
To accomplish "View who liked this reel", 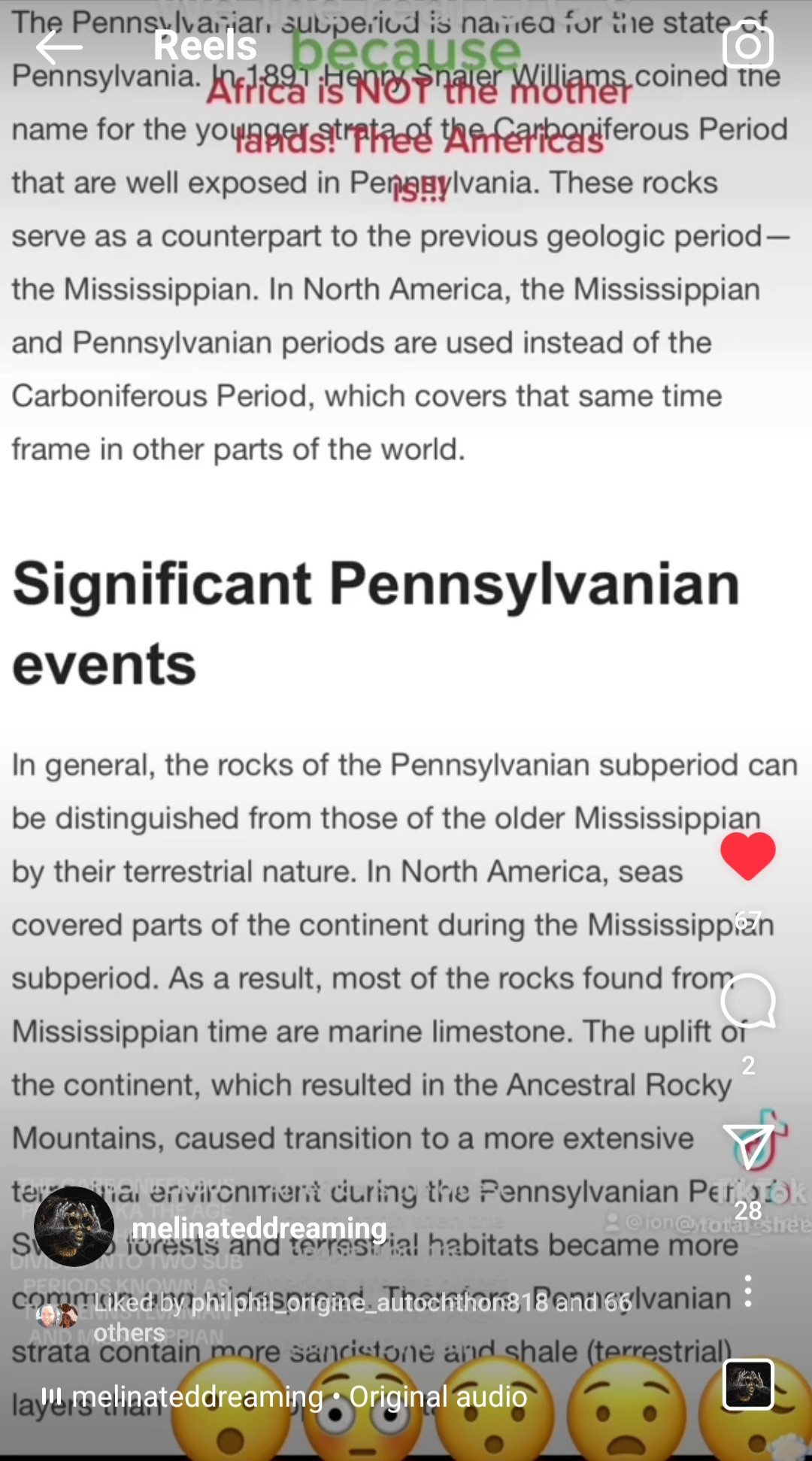I will pyautogui.click(x=361, y=1316).
